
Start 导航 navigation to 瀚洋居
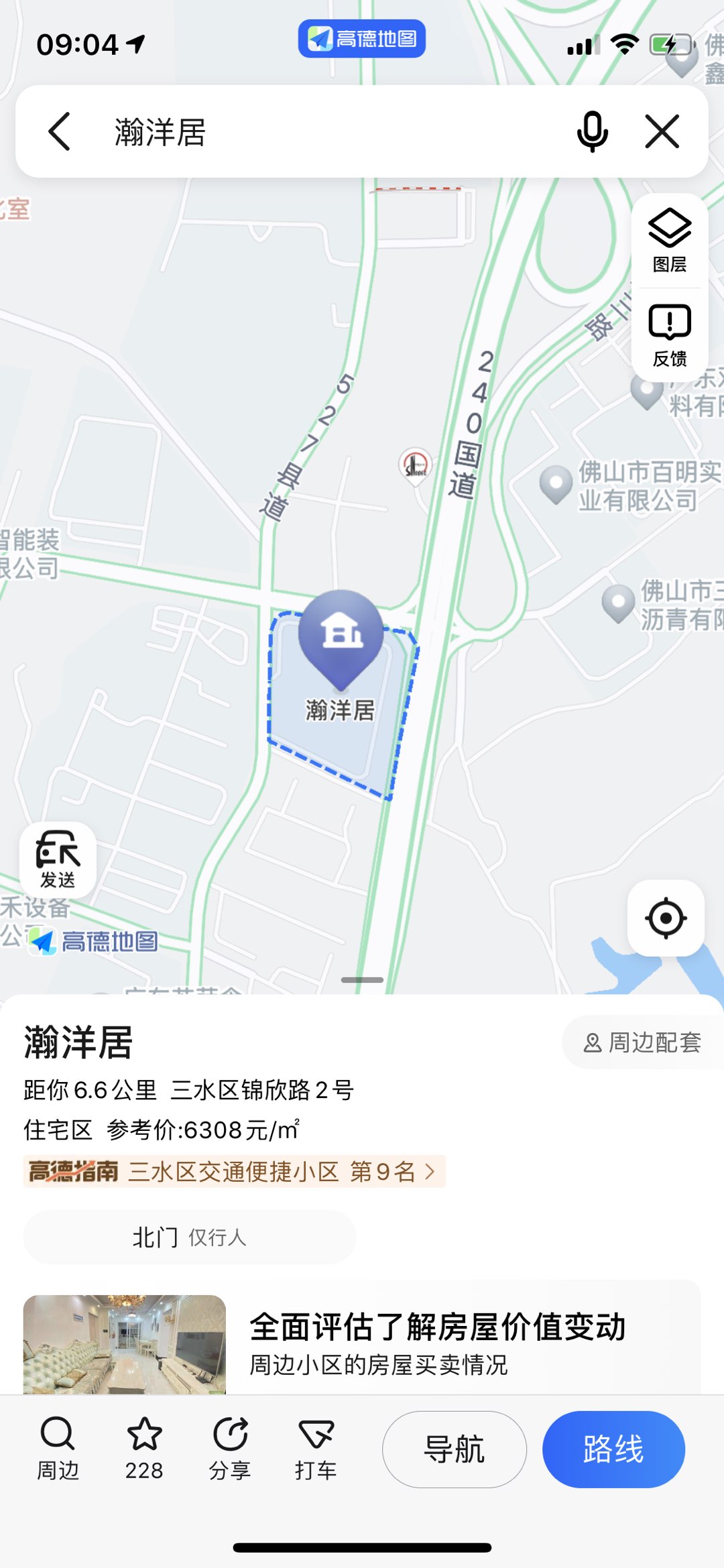[x=455, y=1449]
